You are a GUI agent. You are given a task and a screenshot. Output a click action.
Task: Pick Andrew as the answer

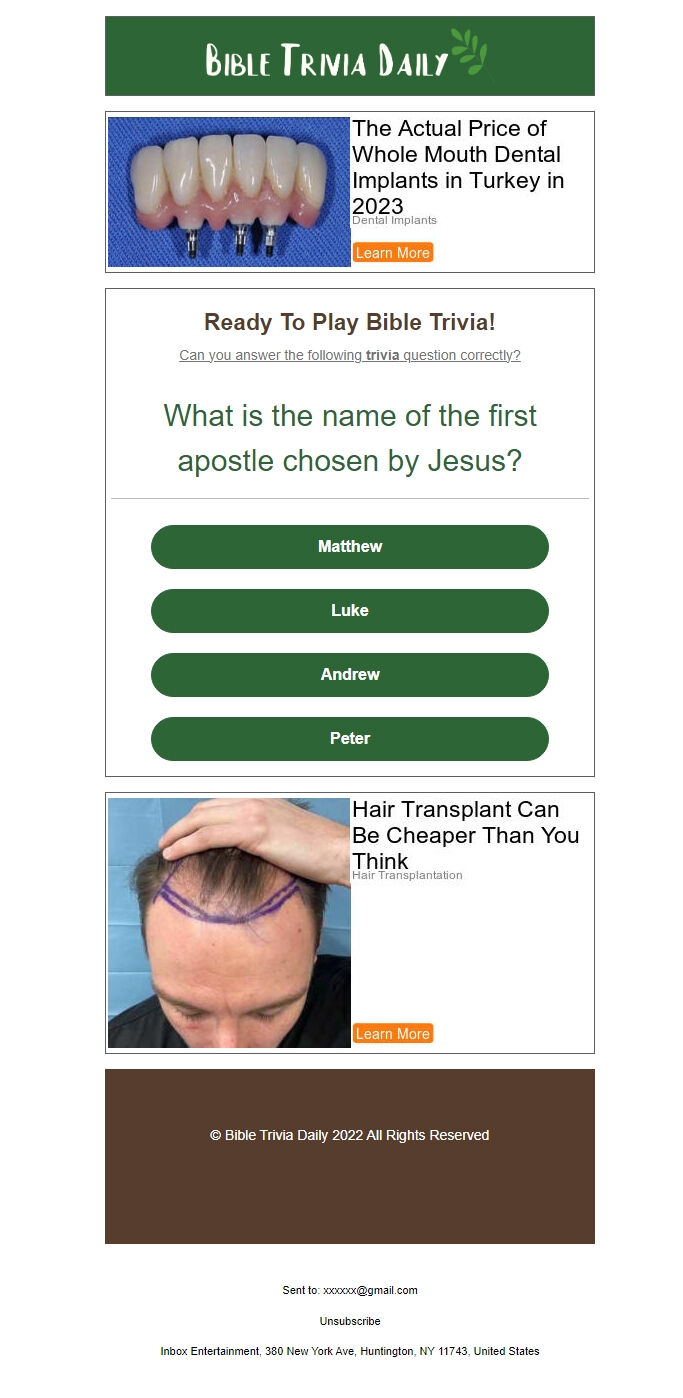click(x=349, y=675)
